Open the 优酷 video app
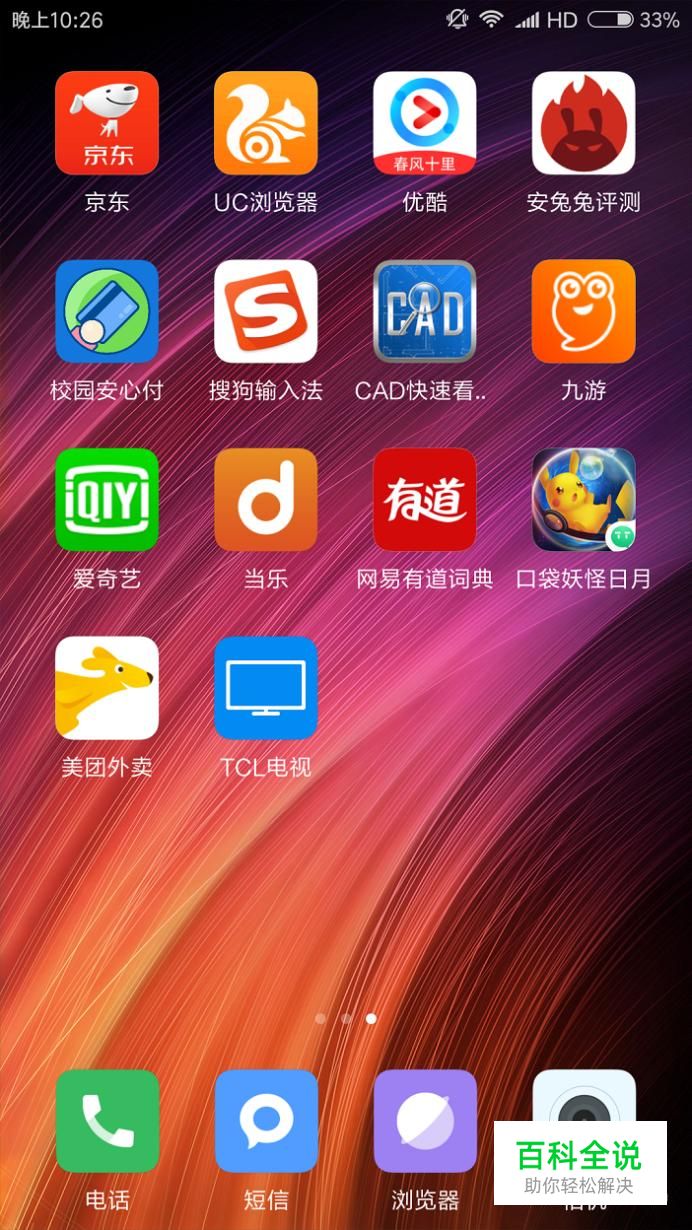This screenshot has height=1230, width=692. pyautogui.click(x=425, y=123)
